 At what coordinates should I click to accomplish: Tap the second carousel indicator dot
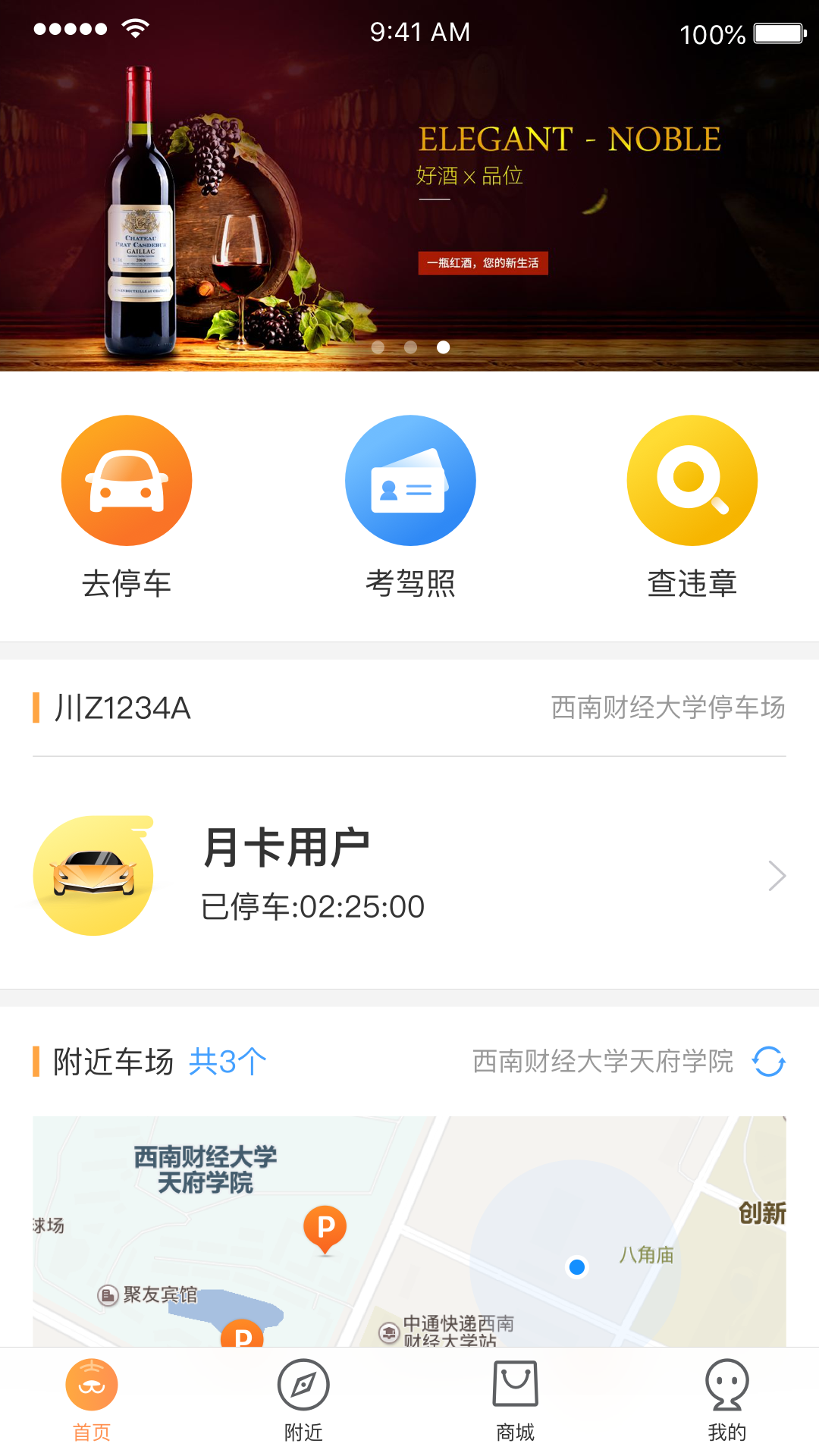411,347
